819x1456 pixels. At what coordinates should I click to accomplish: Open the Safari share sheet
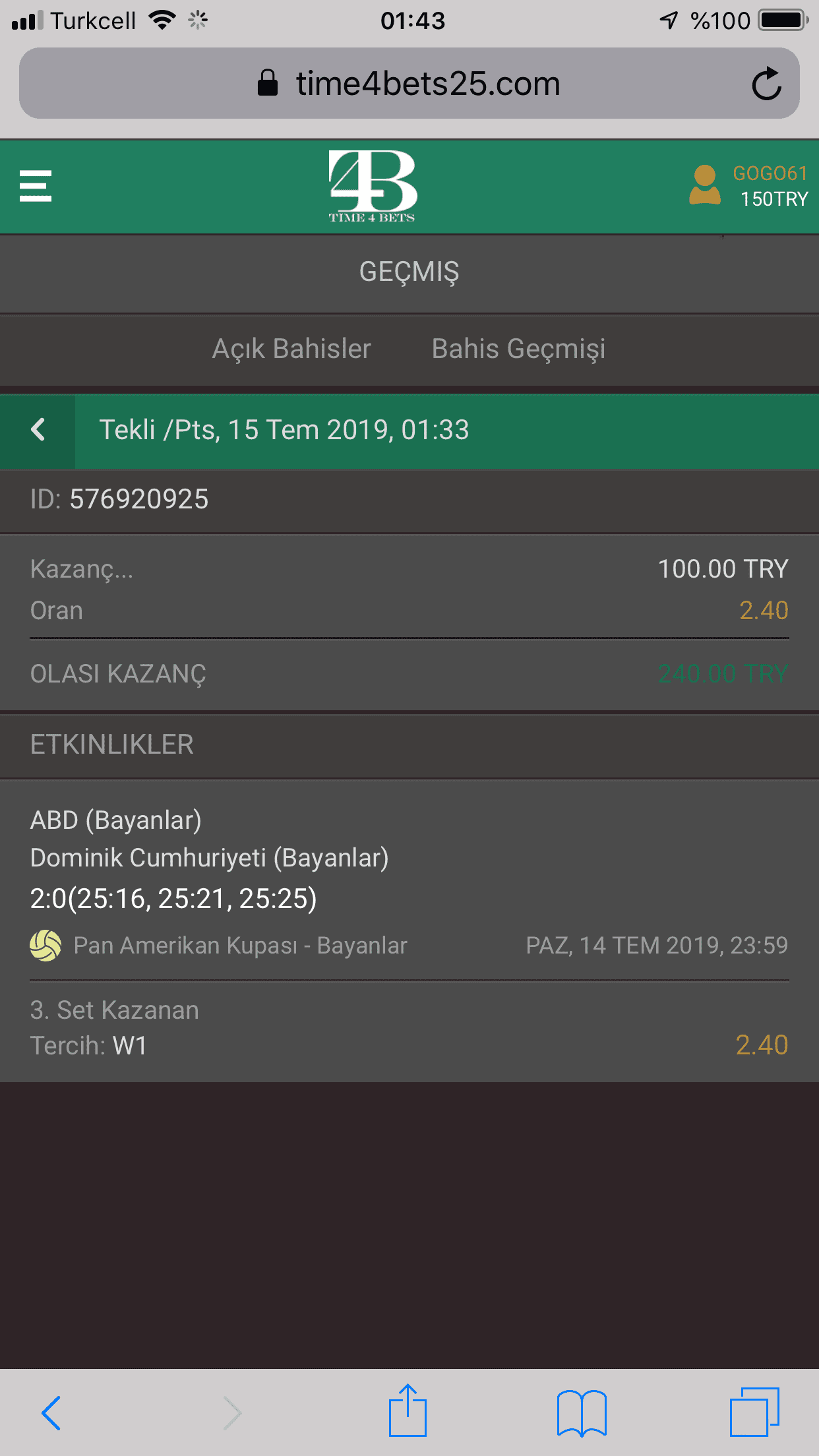click(x=408, y=1410)
